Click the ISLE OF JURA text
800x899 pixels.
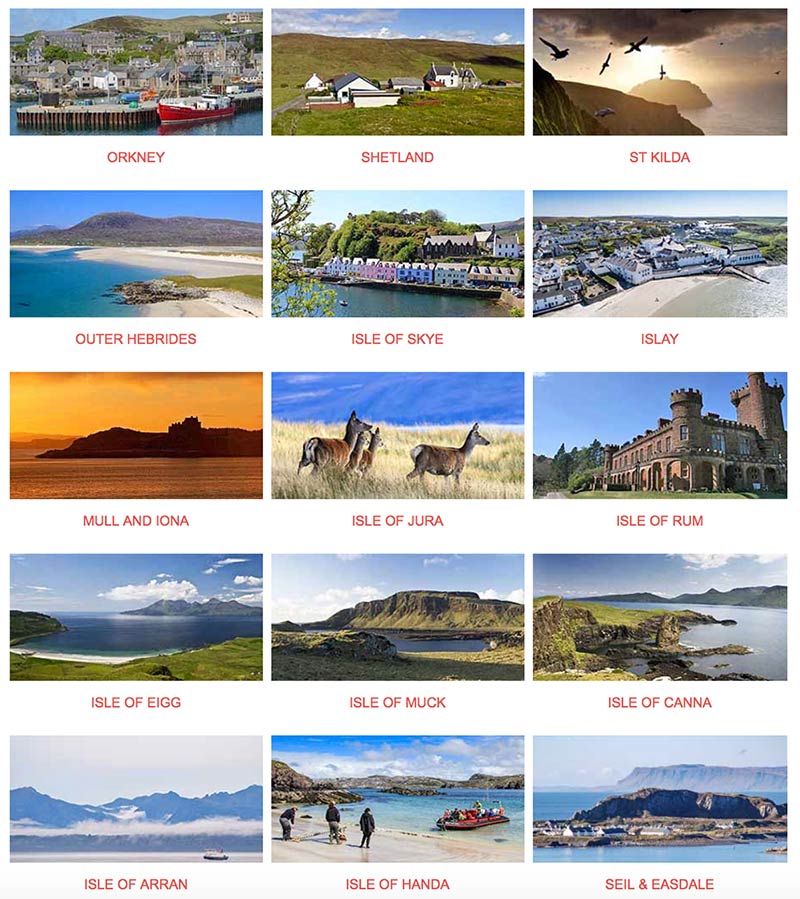[396, 521]
